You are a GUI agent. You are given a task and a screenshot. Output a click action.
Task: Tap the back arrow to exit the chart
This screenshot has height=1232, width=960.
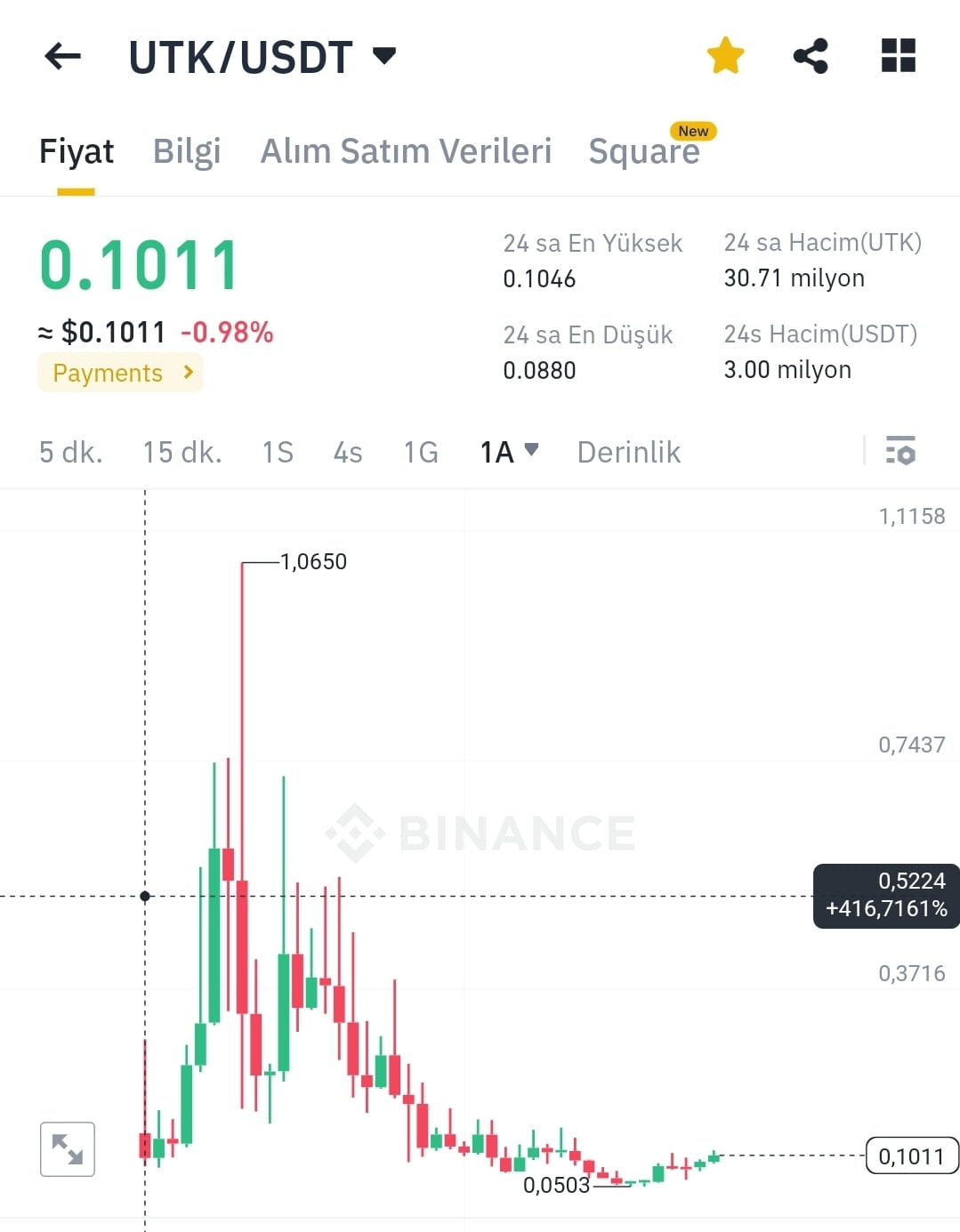(x=61, y=55)
